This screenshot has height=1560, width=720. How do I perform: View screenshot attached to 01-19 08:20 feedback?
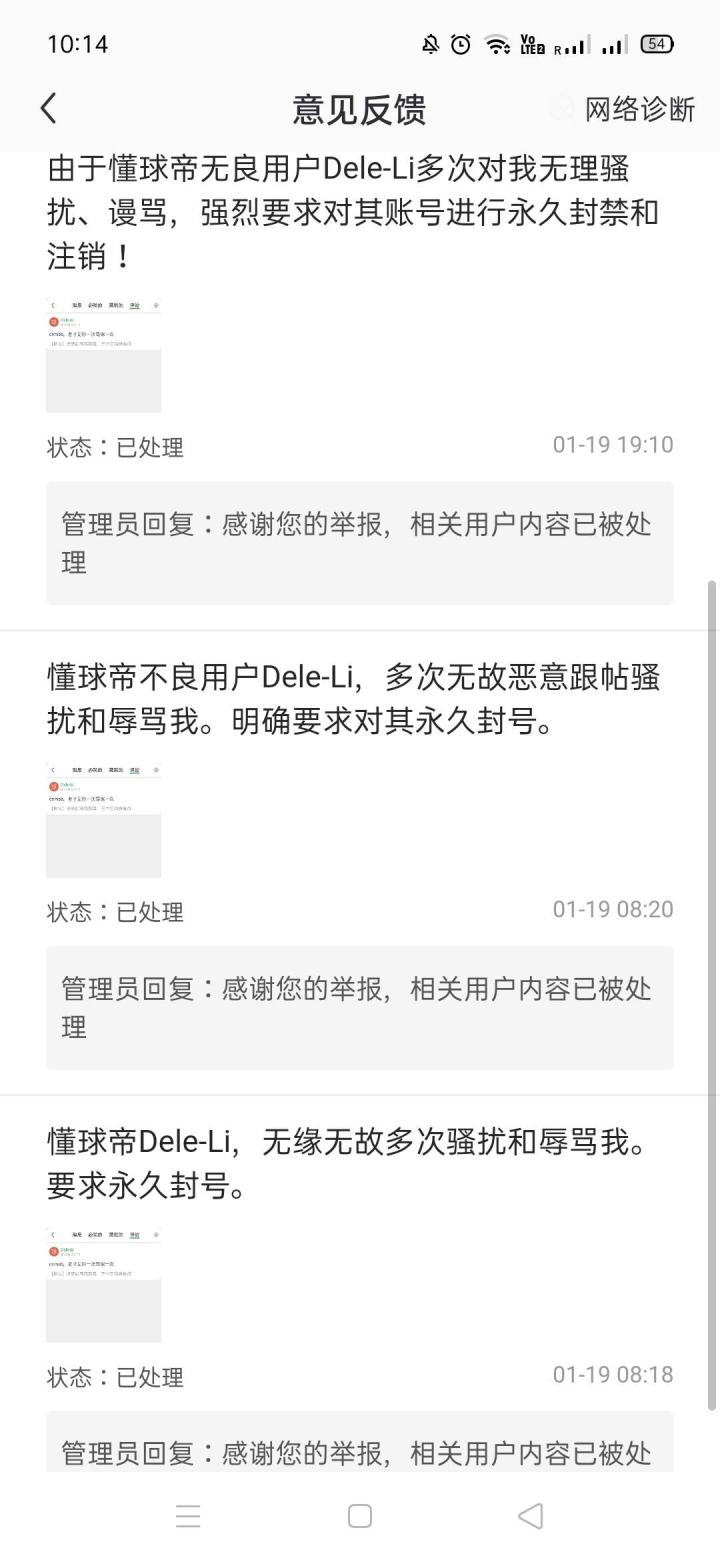104,820
